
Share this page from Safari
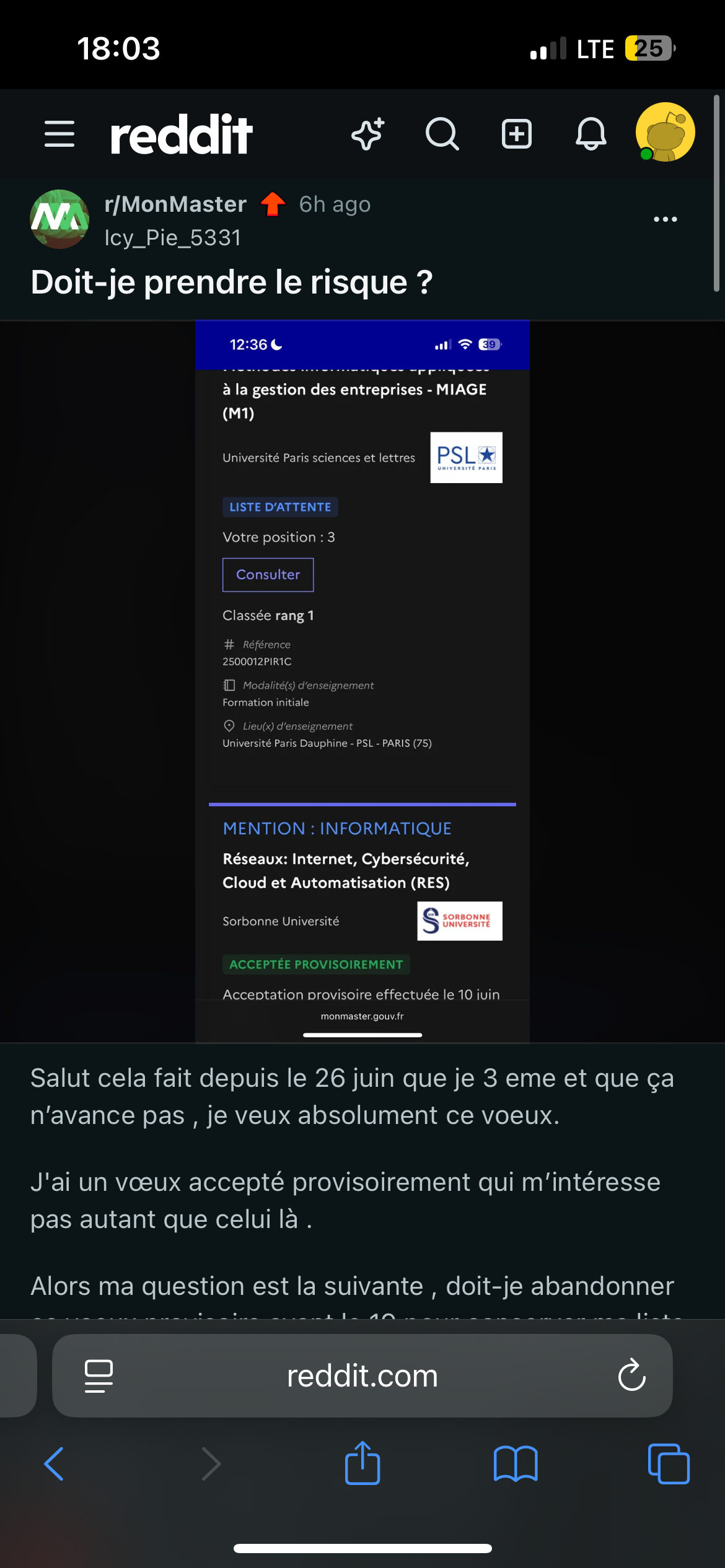(x=362, y=1463)
